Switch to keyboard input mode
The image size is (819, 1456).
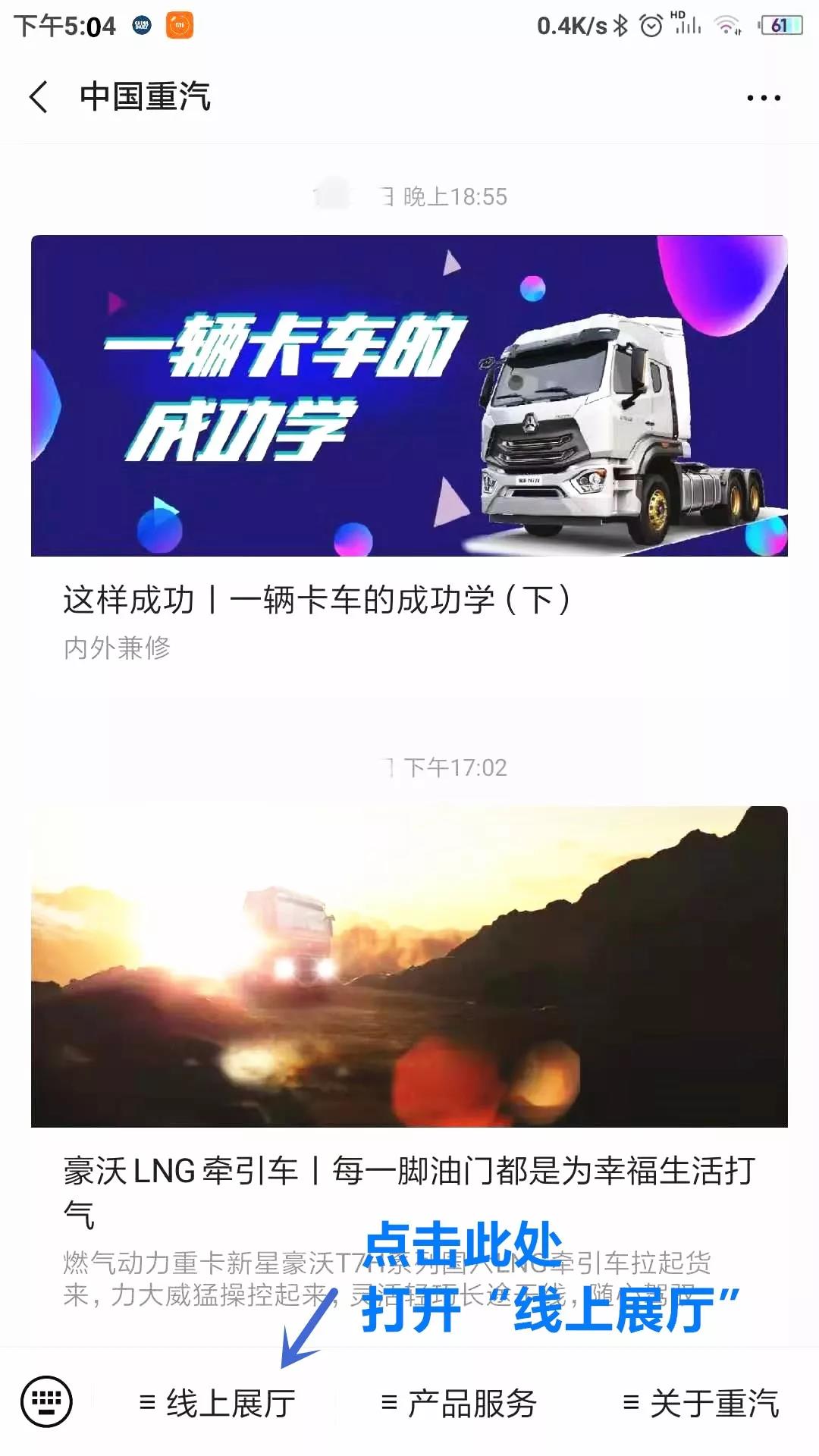click(47, 1401)
